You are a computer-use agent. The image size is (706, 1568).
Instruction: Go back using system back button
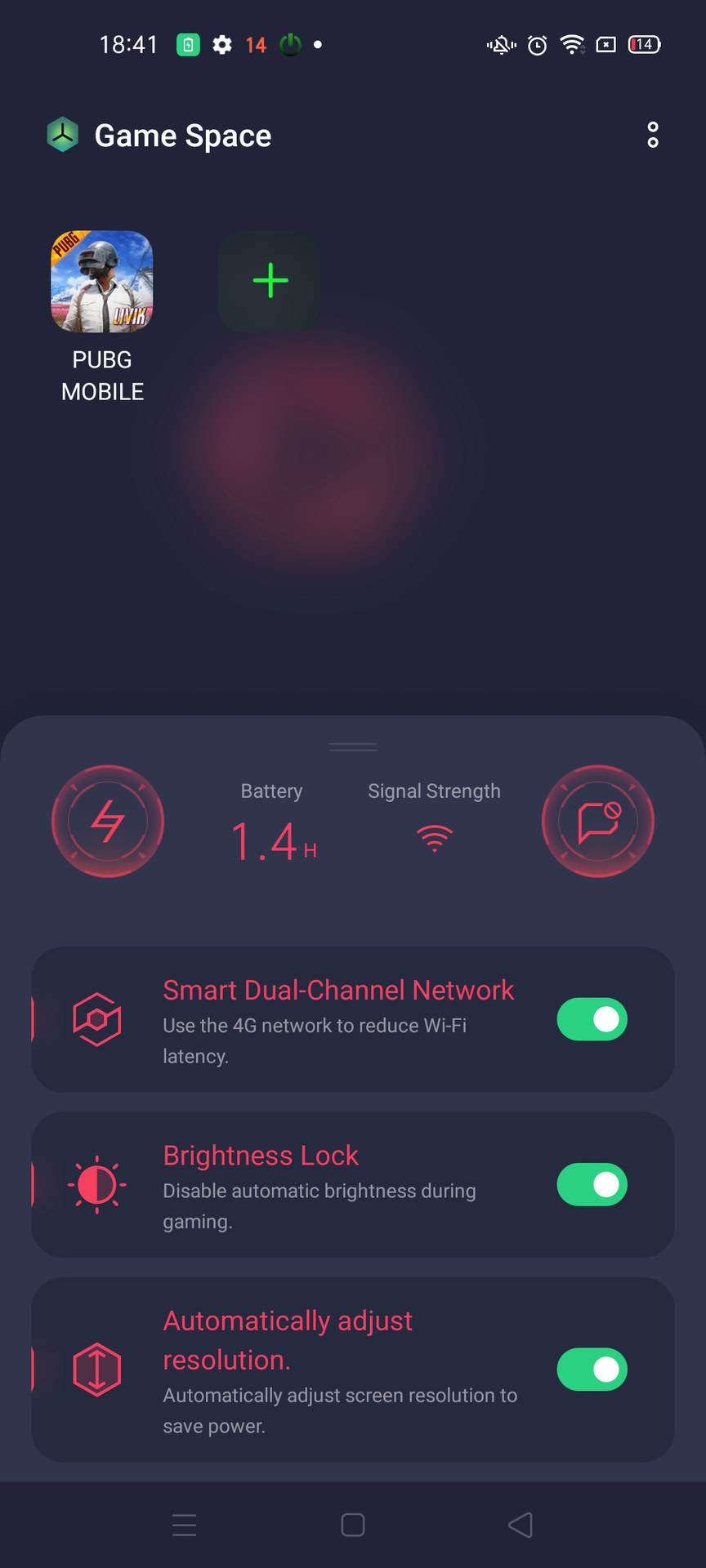pos(521,1525)
